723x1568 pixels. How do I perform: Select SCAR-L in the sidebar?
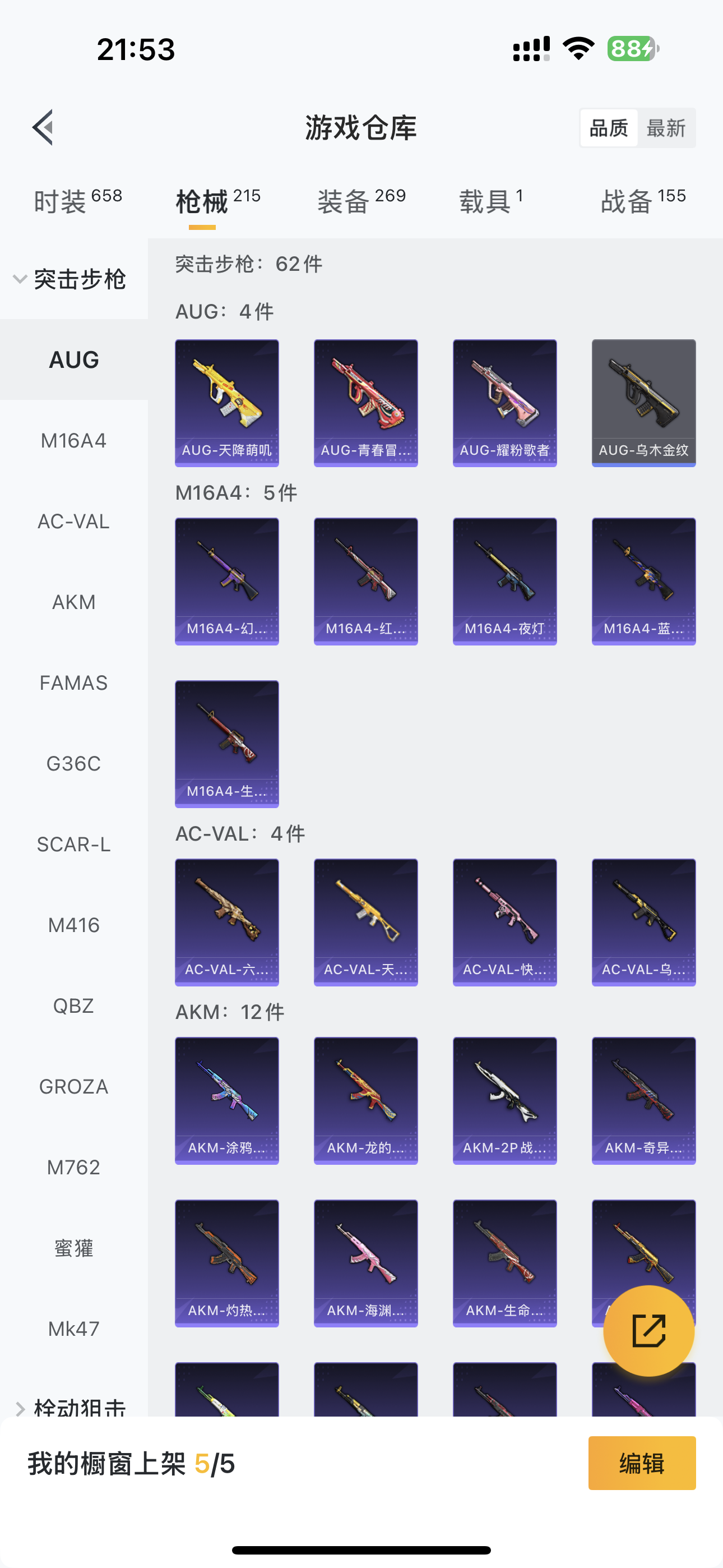[73, 845]
